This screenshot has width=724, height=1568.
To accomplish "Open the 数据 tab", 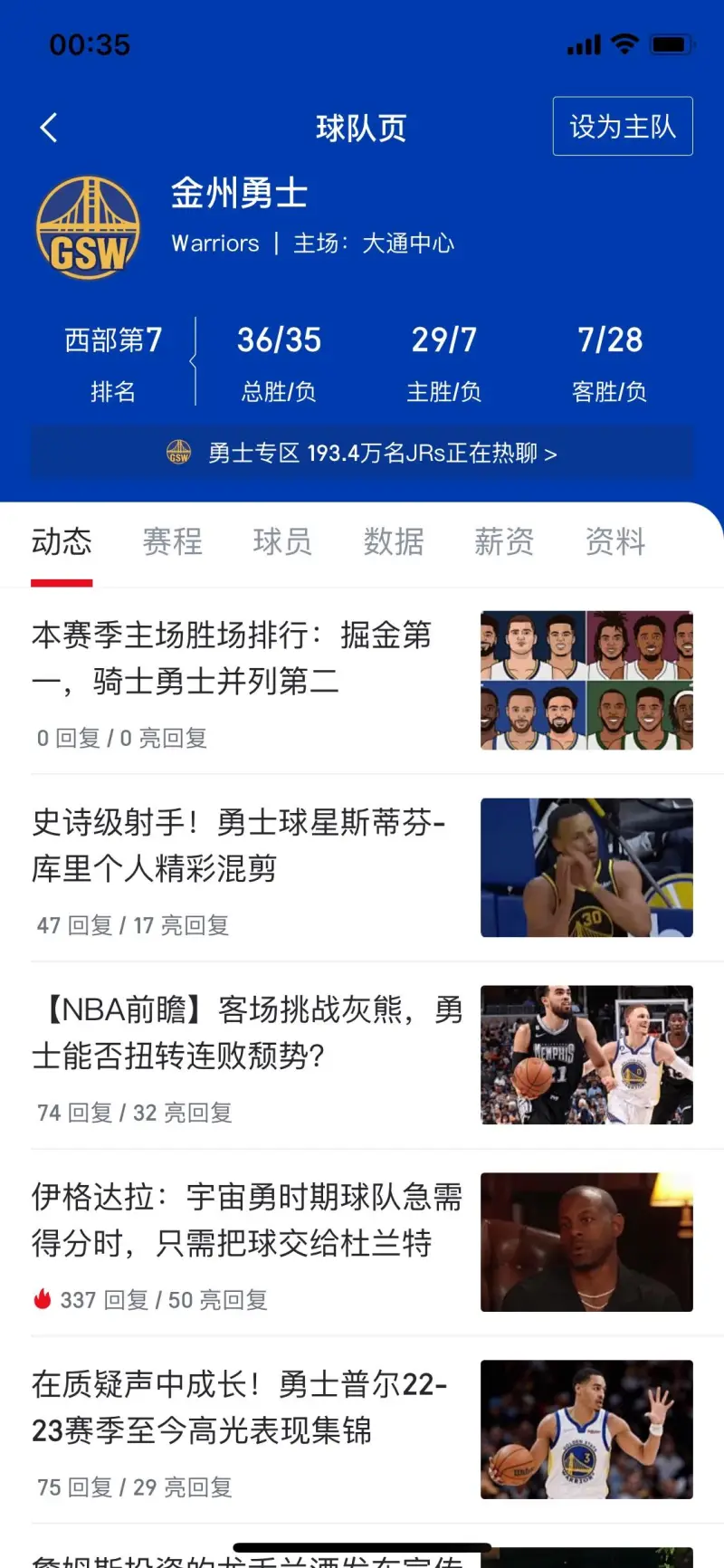I will [394, 542].
